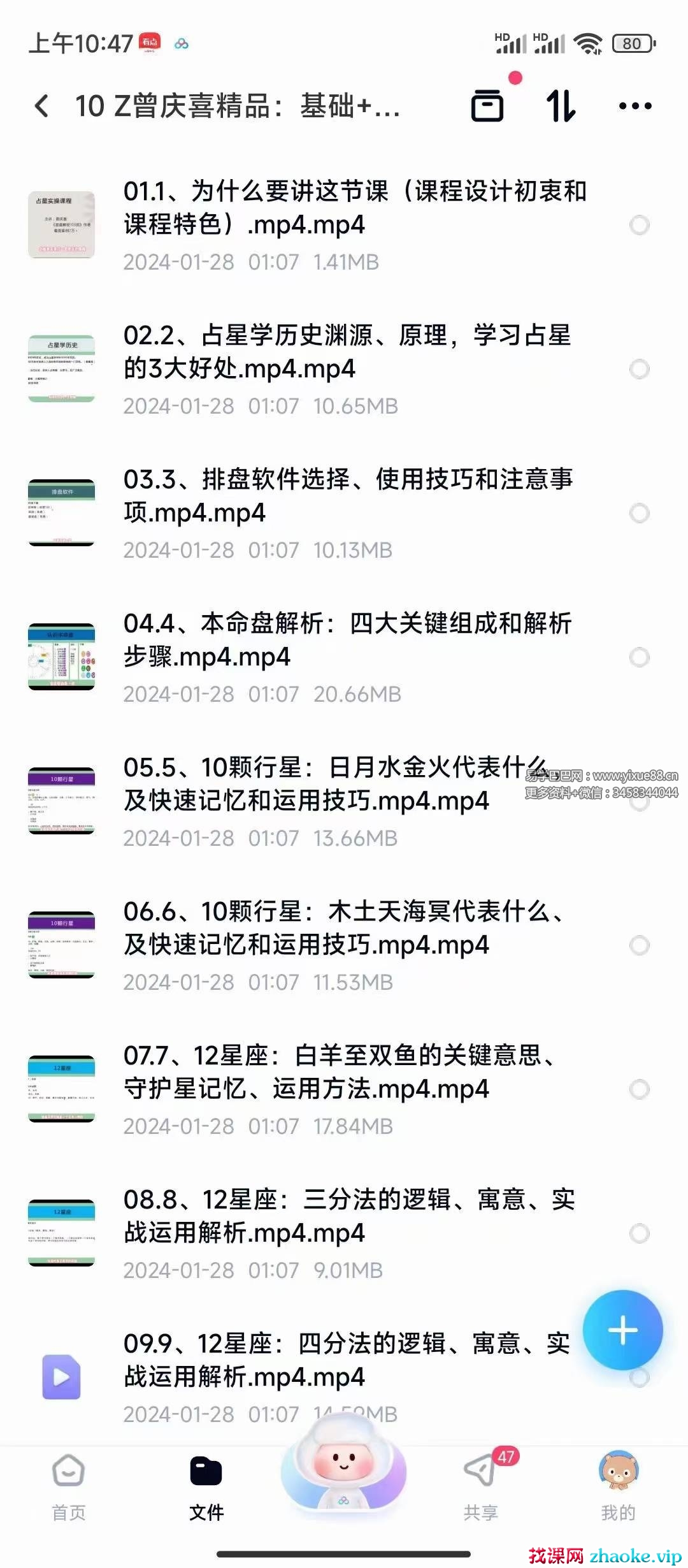This screenshot has height=1568, width=688.
Task: Mark 06.6 木土天海冥 file as selected
Action: 639,945
